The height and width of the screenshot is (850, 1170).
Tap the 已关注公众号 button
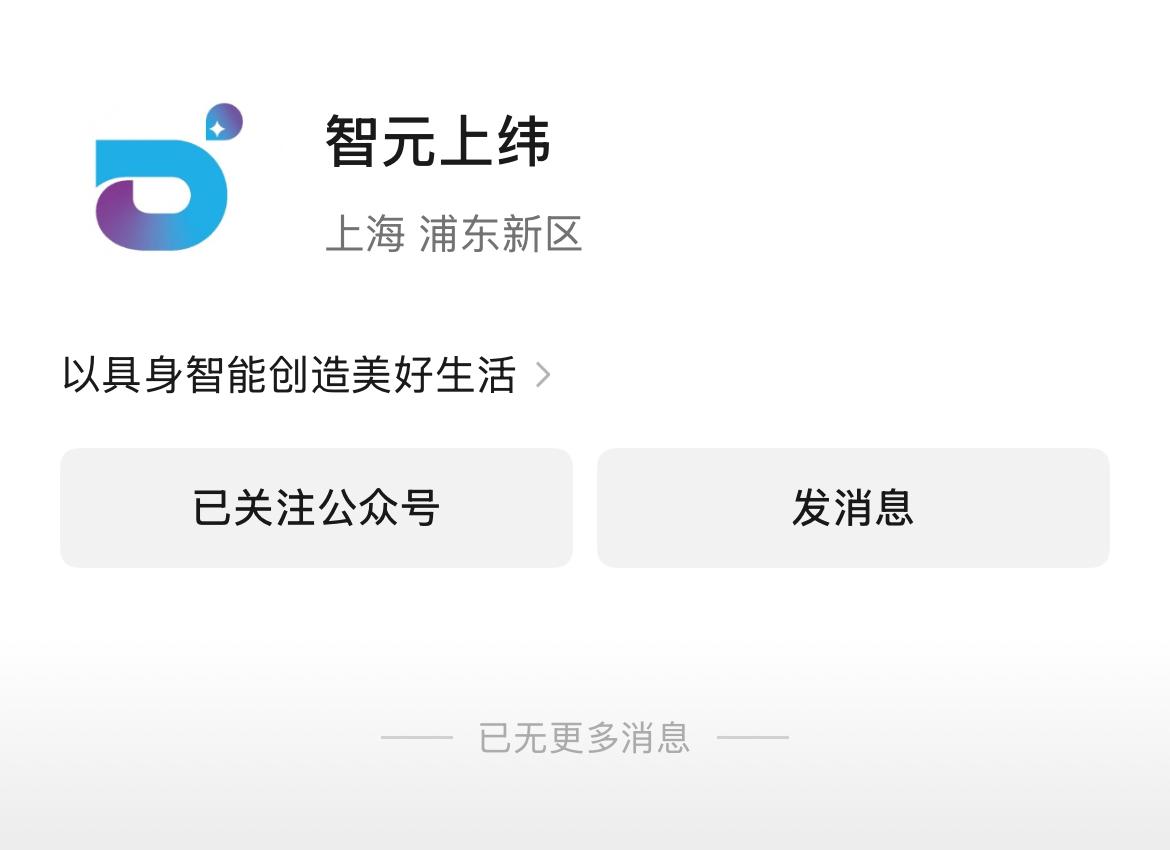(316, 508)
